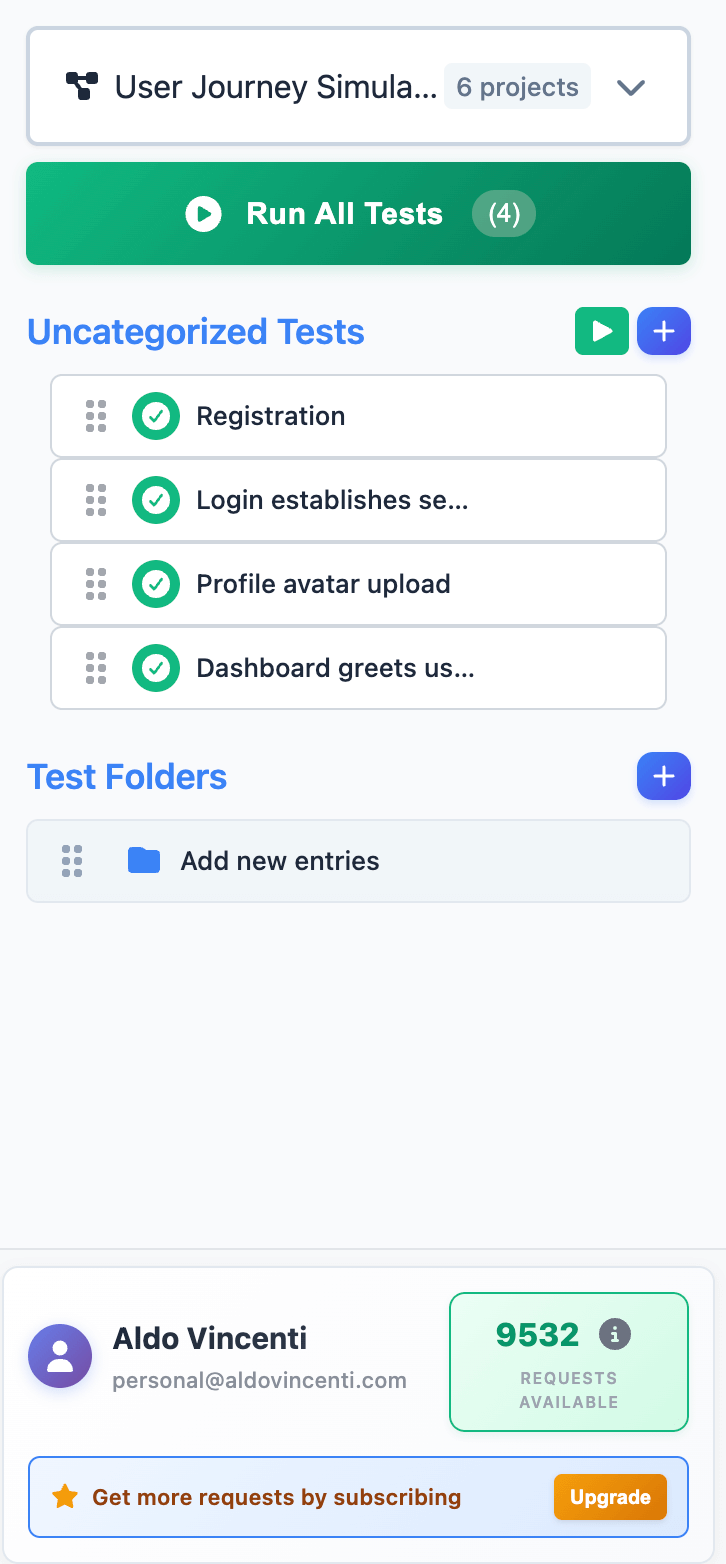The width and height of the screenshot is (726, 1564).
Task: Click the checkmark on Login establishes se test
Action: pyautogui.click(x=156, y=500)
